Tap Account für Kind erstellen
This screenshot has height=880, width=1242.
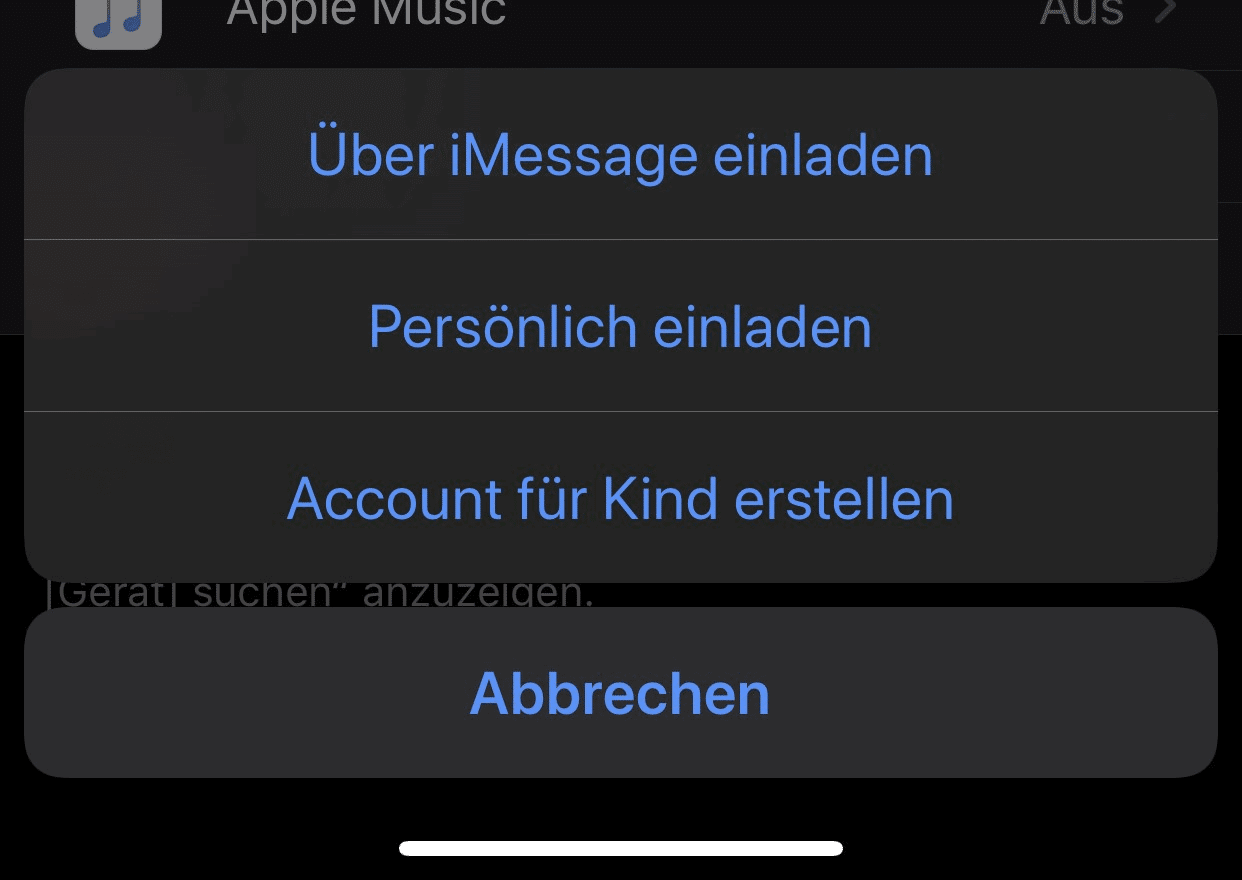tap(620, 498)
